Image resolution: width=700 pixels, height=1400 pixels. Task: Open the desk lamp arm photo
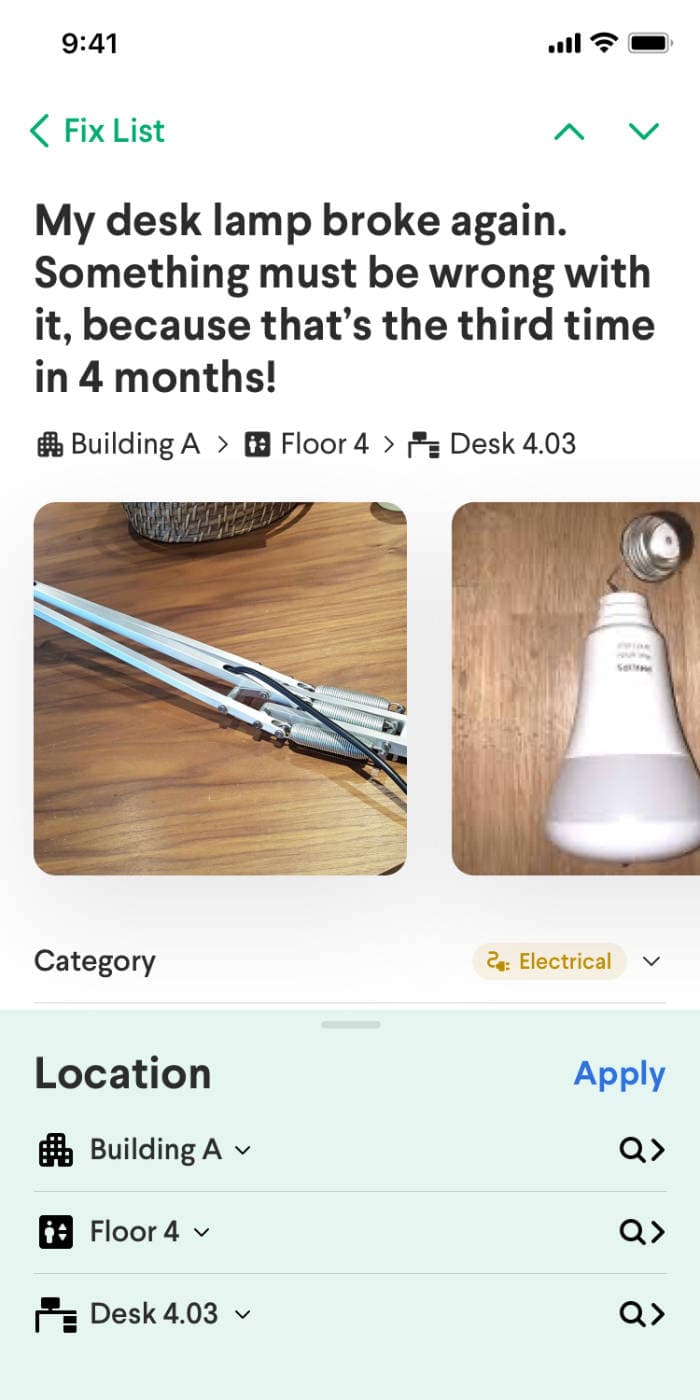click(x=220, y=688)
